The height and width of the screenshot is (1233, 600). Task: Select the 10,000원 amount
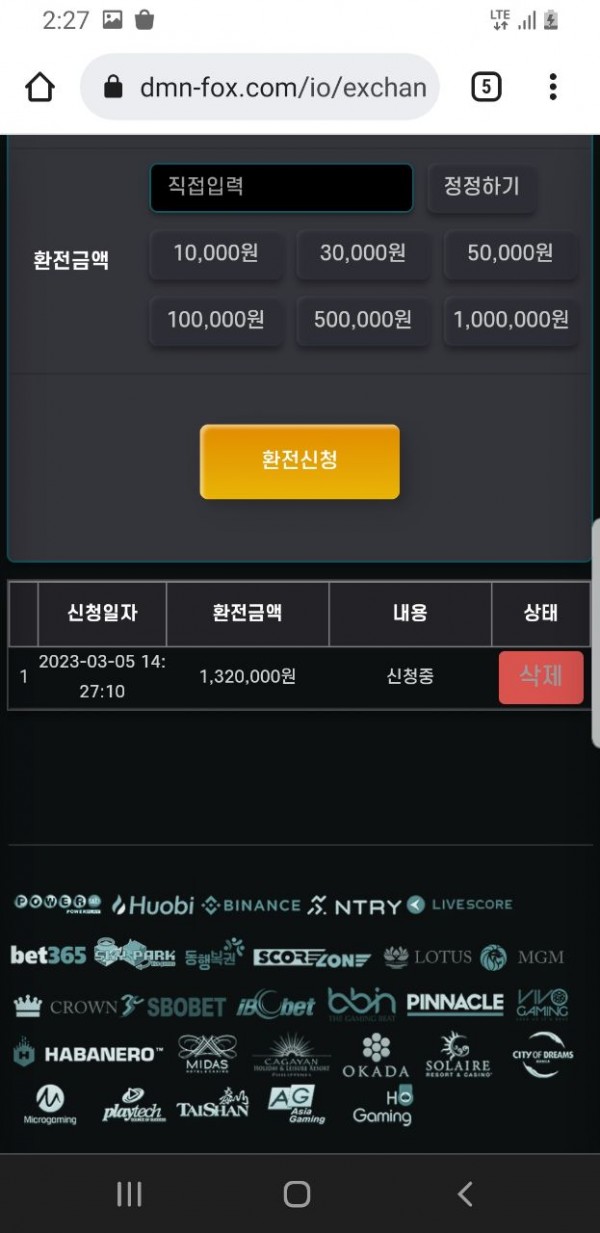[216, 254]
